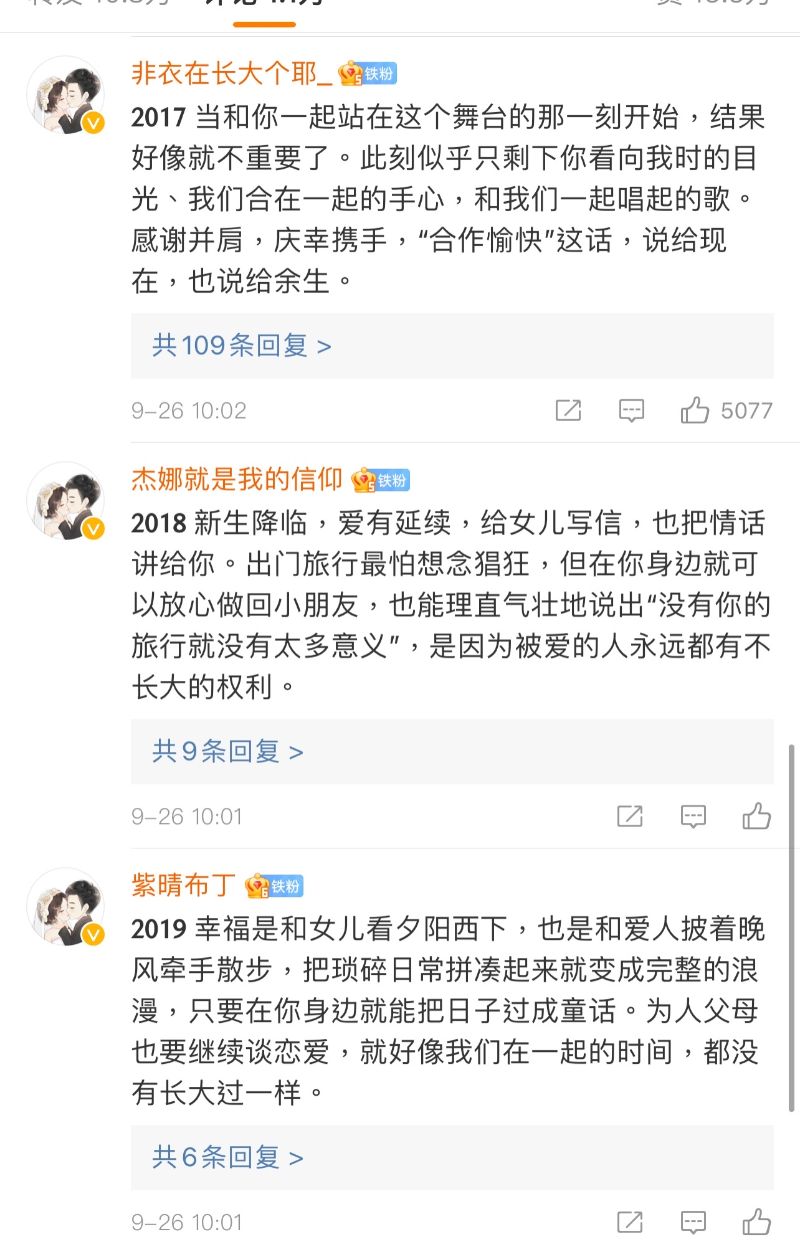The width and height of the screenshot is (800, 1247).
Task: Reply to the 2018 comment by 杰娜就是我的信仰
Action: (x=693, y=816)
